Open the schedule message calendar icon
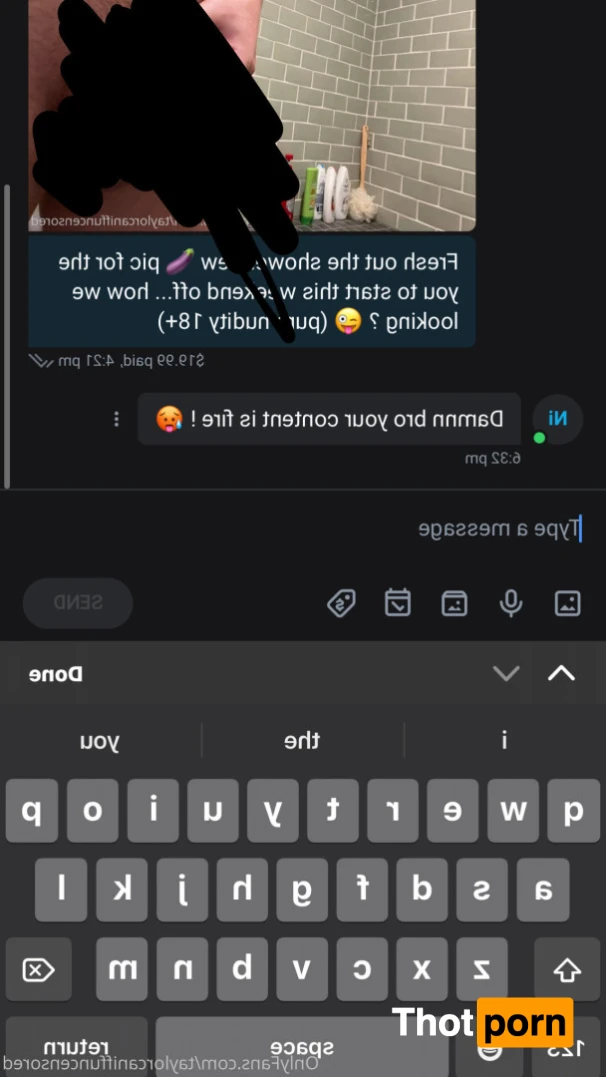 (x=398, y=603)
